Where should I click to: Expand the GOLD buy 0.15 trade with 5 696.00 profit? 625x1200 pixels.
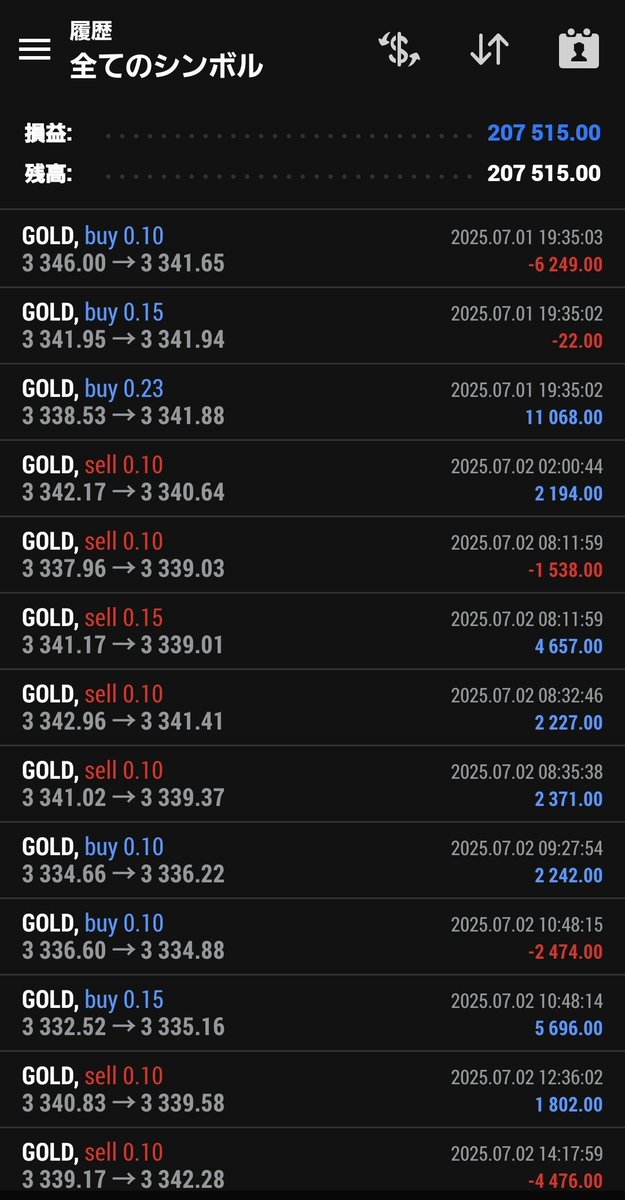coord(312,1013)
